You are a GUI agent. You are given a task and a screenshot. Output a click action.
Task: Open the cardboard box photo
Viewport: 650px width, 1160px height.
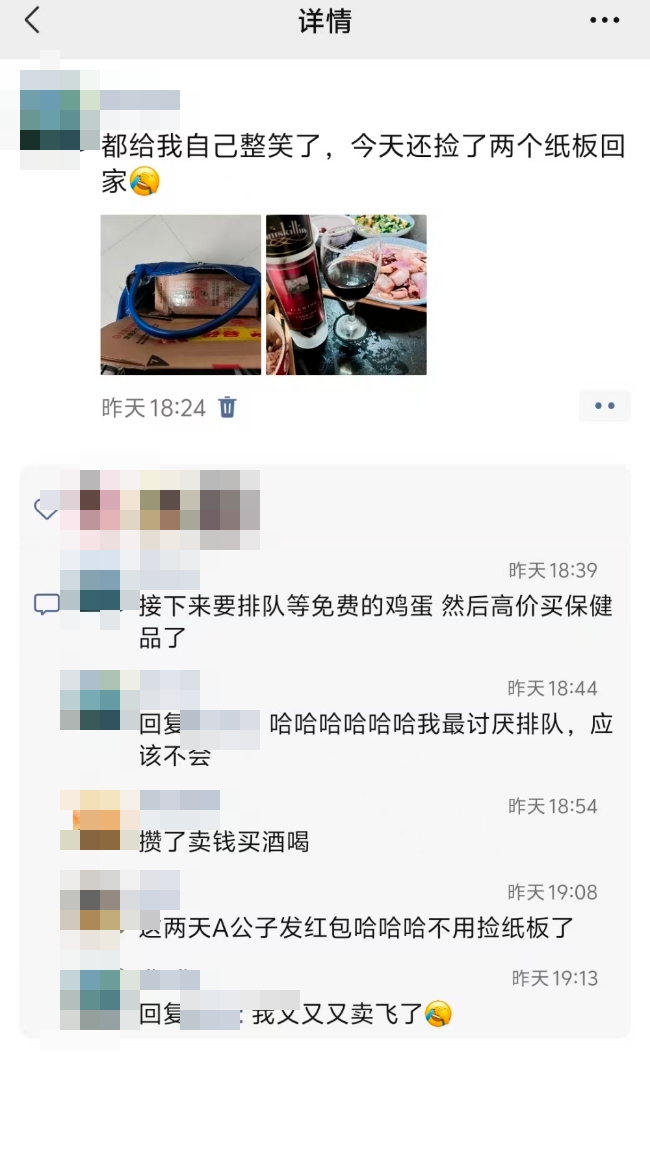[181, 295]
